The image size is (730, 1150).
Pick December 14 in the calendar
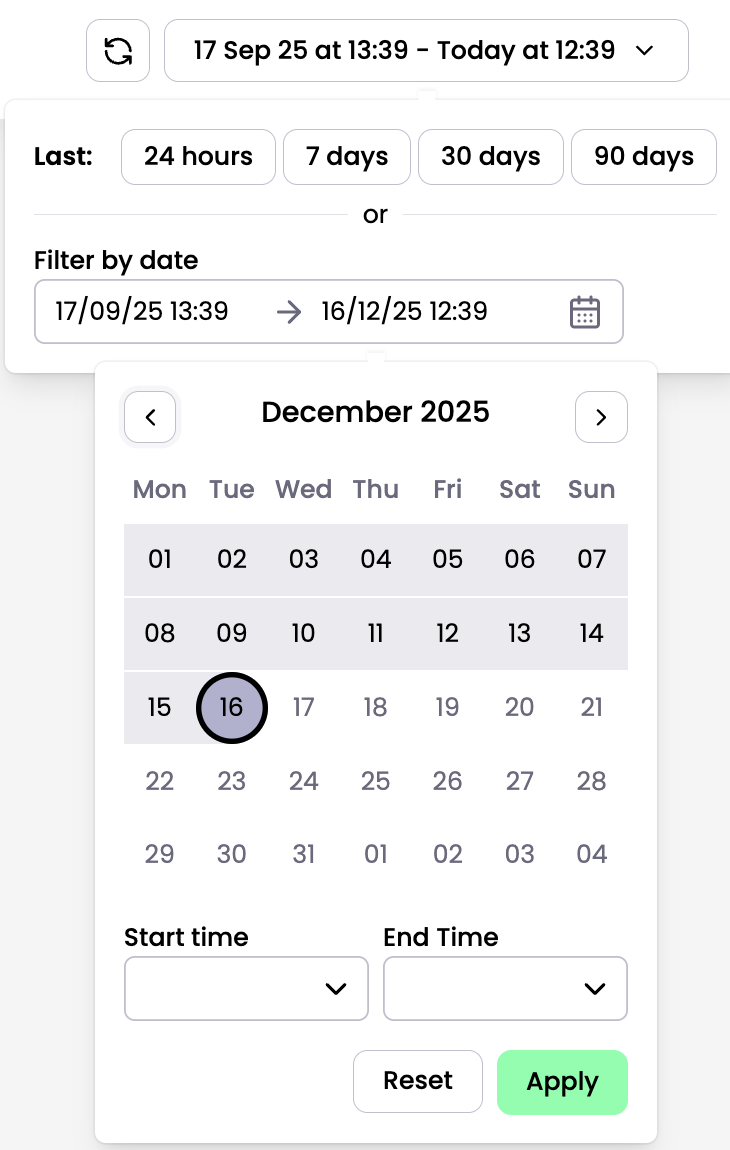tap(592, 634)
